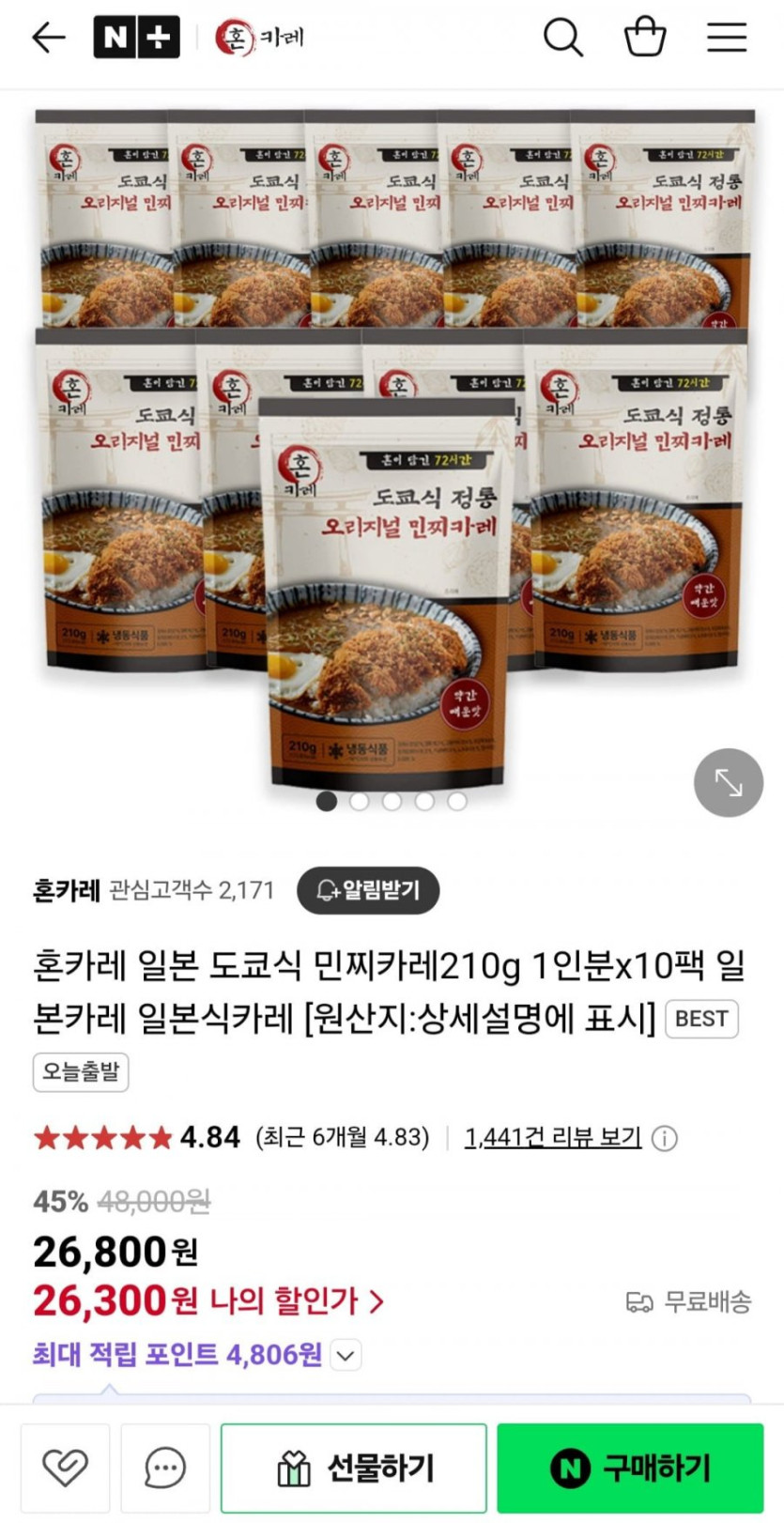The image size is (784, 1523).
Task: Jump to the second product image dot
Action: pyautogui.click(x=360, y=801)
